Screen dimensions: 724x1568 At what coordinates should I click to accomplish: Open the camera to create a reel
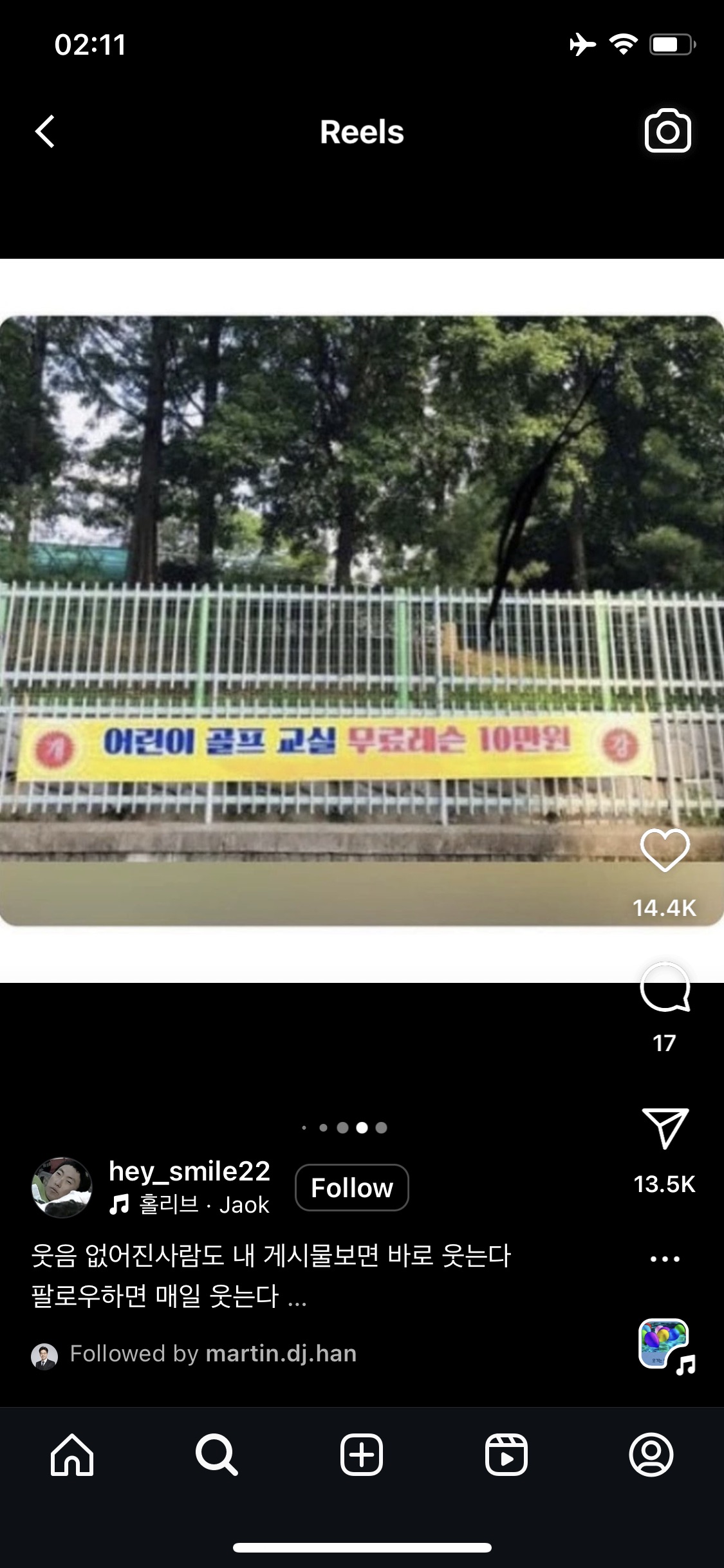pyautogui.click(x=667, y=131)
